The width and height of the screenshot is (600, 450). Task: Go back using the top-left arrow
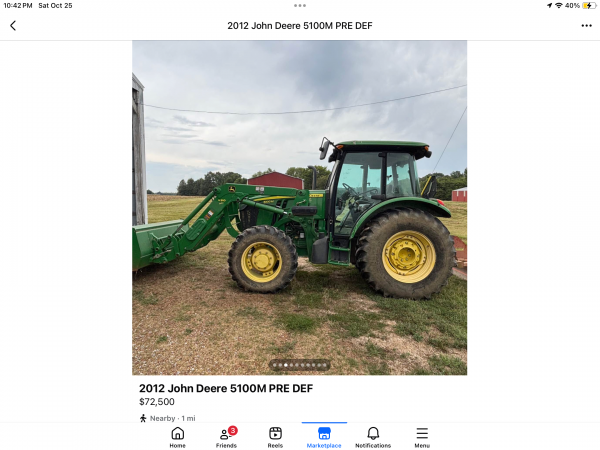(x=13, y=26)
